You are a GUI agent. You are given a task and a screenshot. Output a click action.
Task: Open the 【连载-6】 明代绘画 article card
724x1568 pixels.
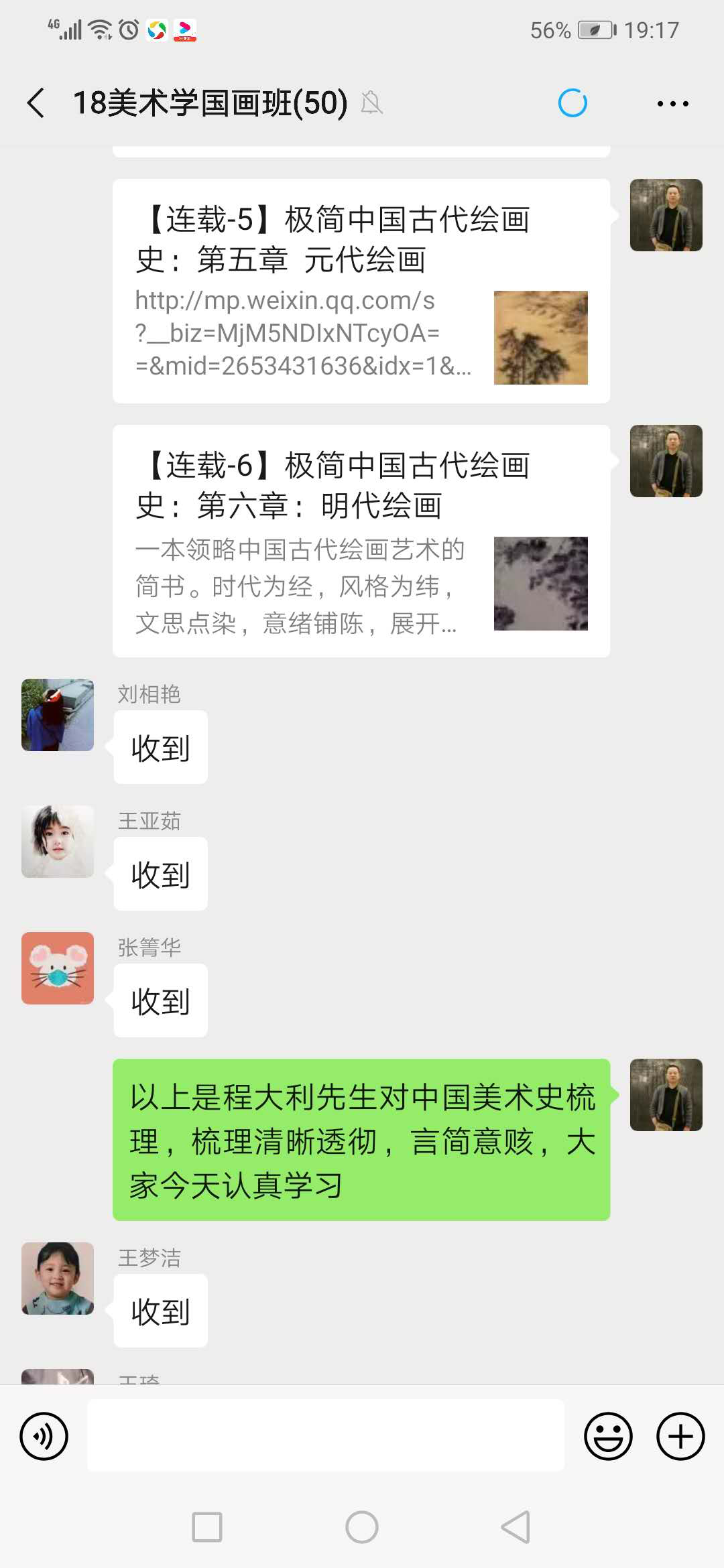(361, 541)
